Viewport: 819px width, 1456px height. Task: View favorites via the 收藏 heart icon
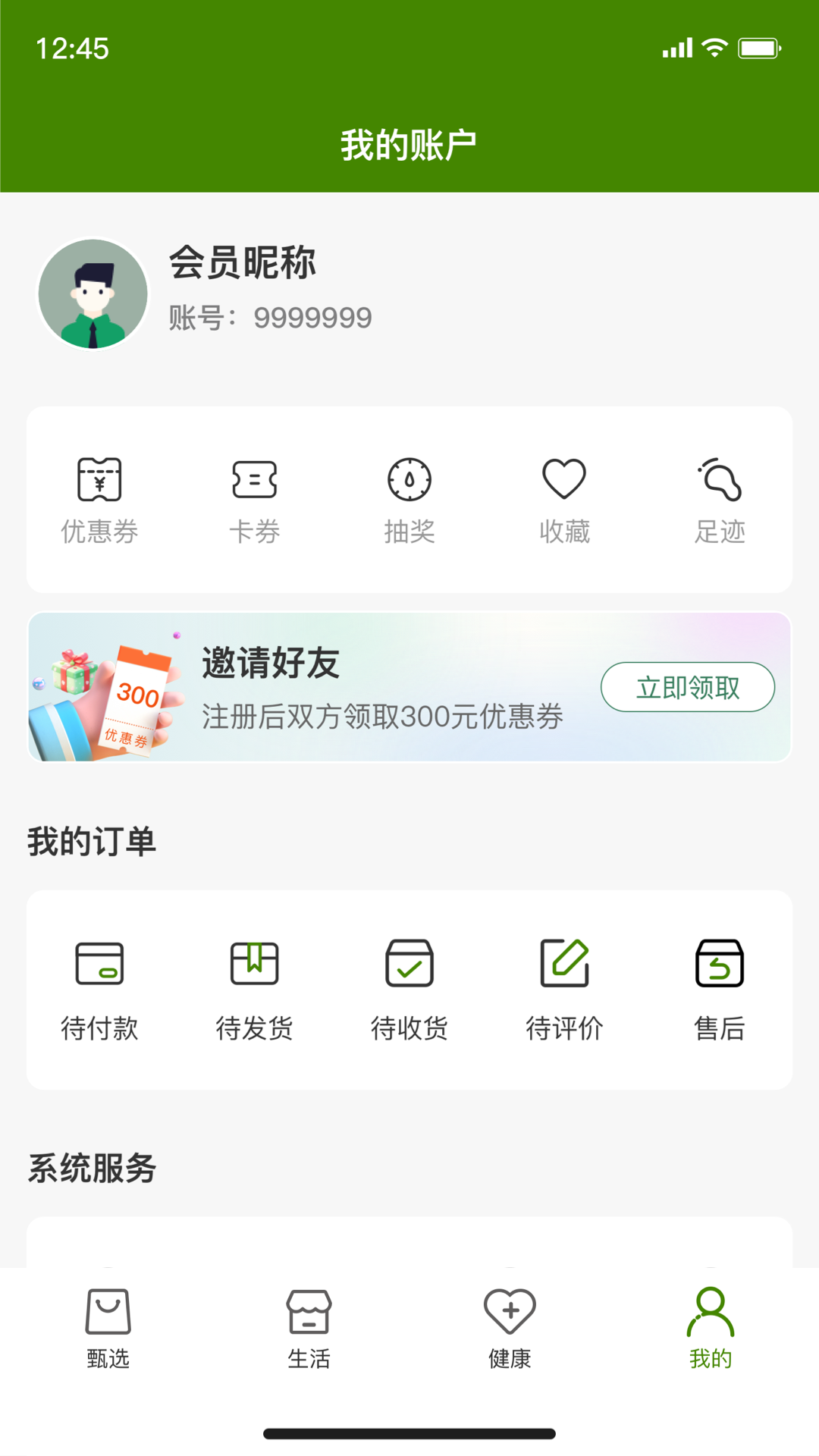(563, 497)
